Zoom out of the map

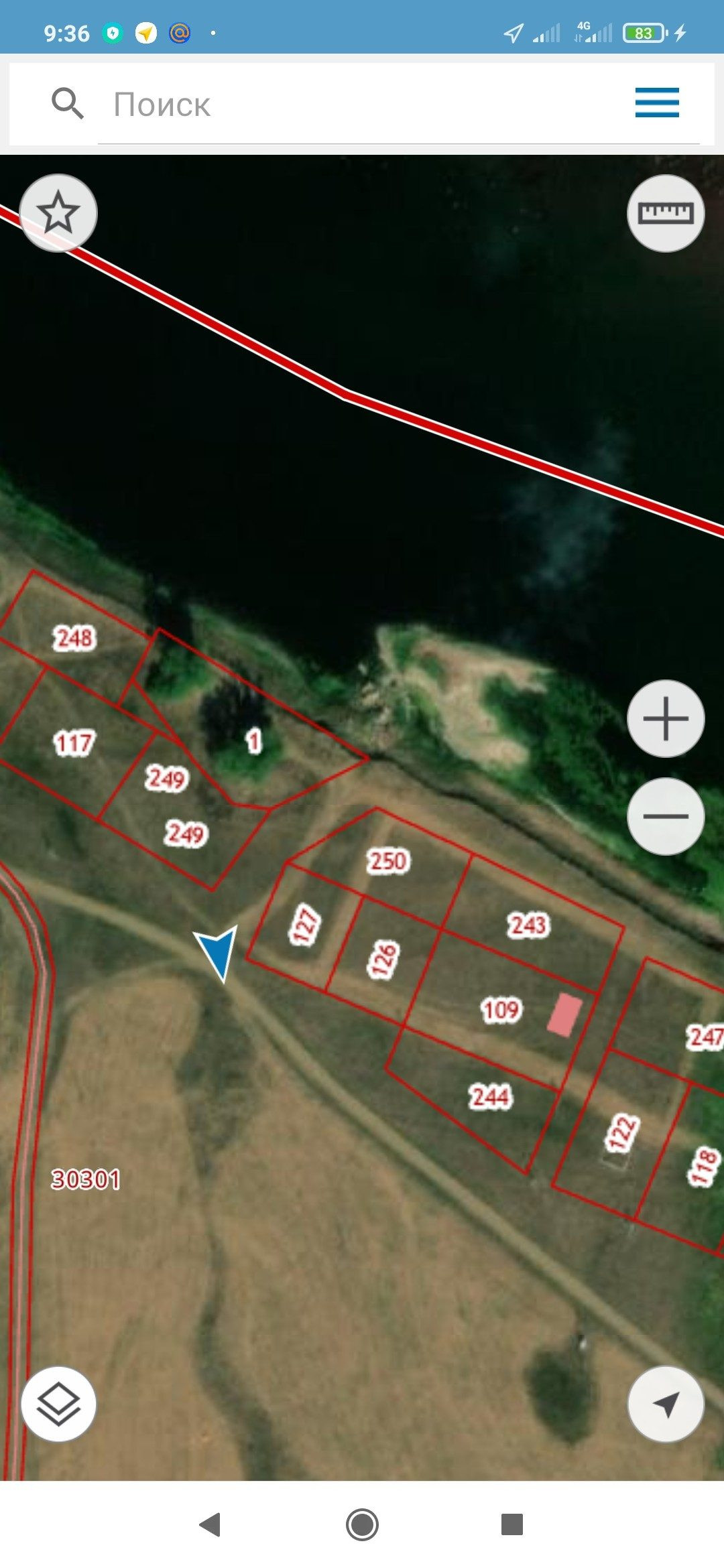point(665,816)
